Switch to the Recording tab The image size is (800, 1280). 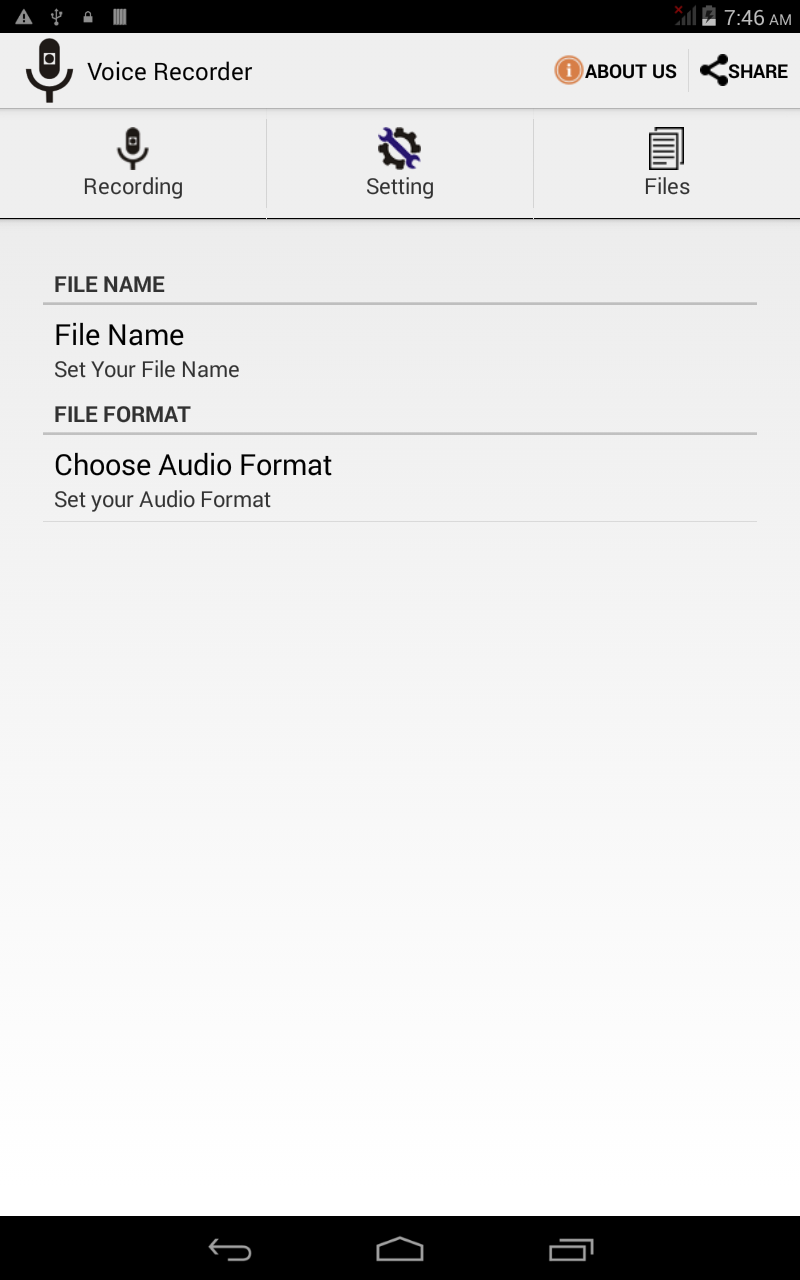133,165
